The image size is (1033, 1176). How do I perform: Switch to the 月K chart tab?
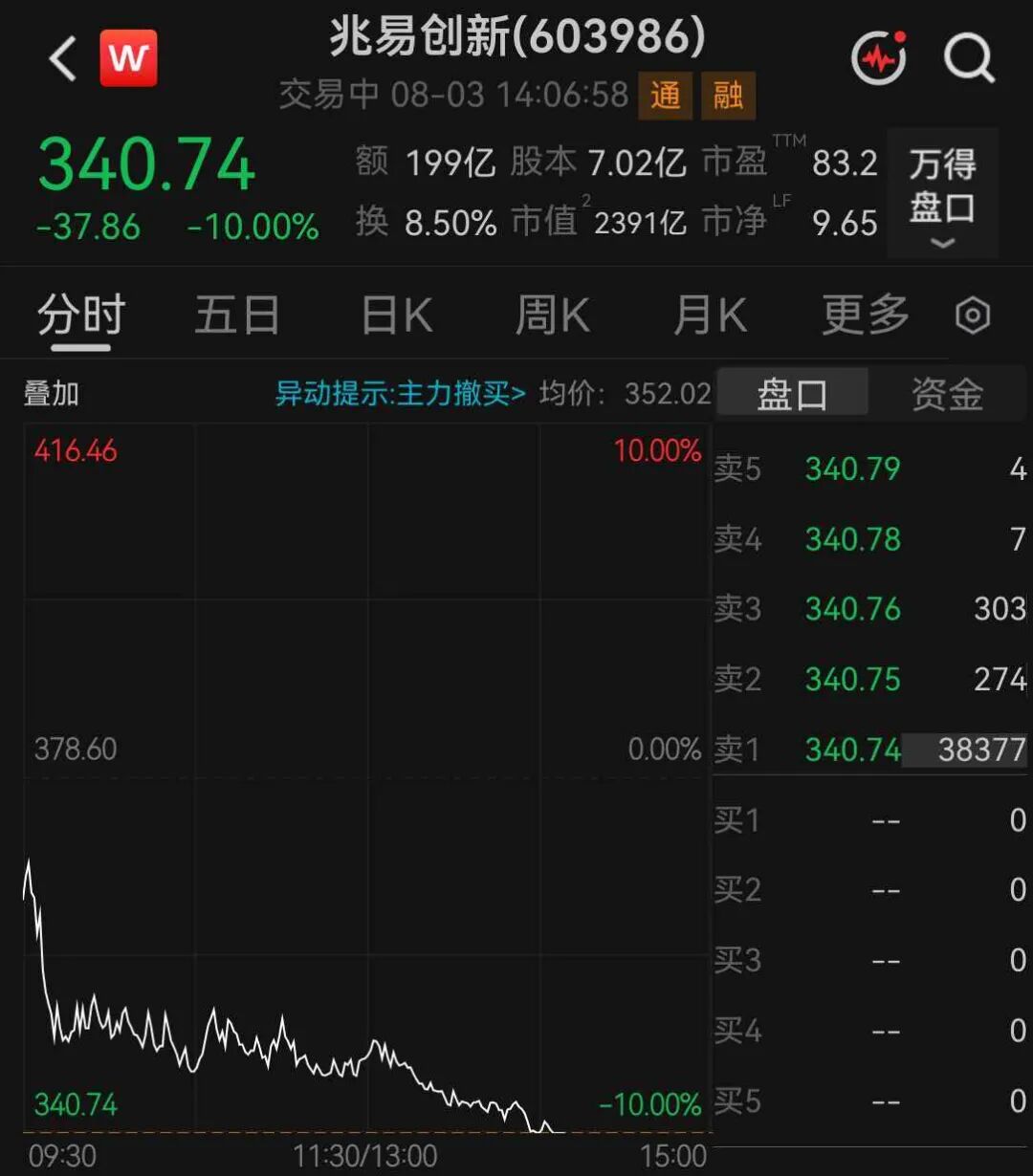click(x=710, y=316)
